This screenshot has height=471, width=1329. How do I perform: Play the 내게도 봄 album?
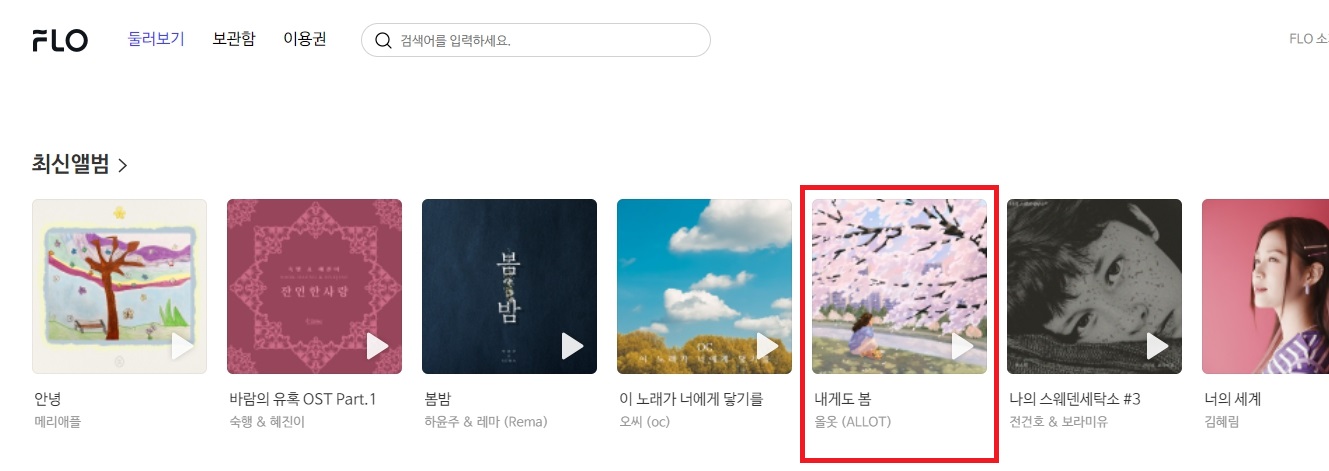pyautogui.click(x=962, y=346)
